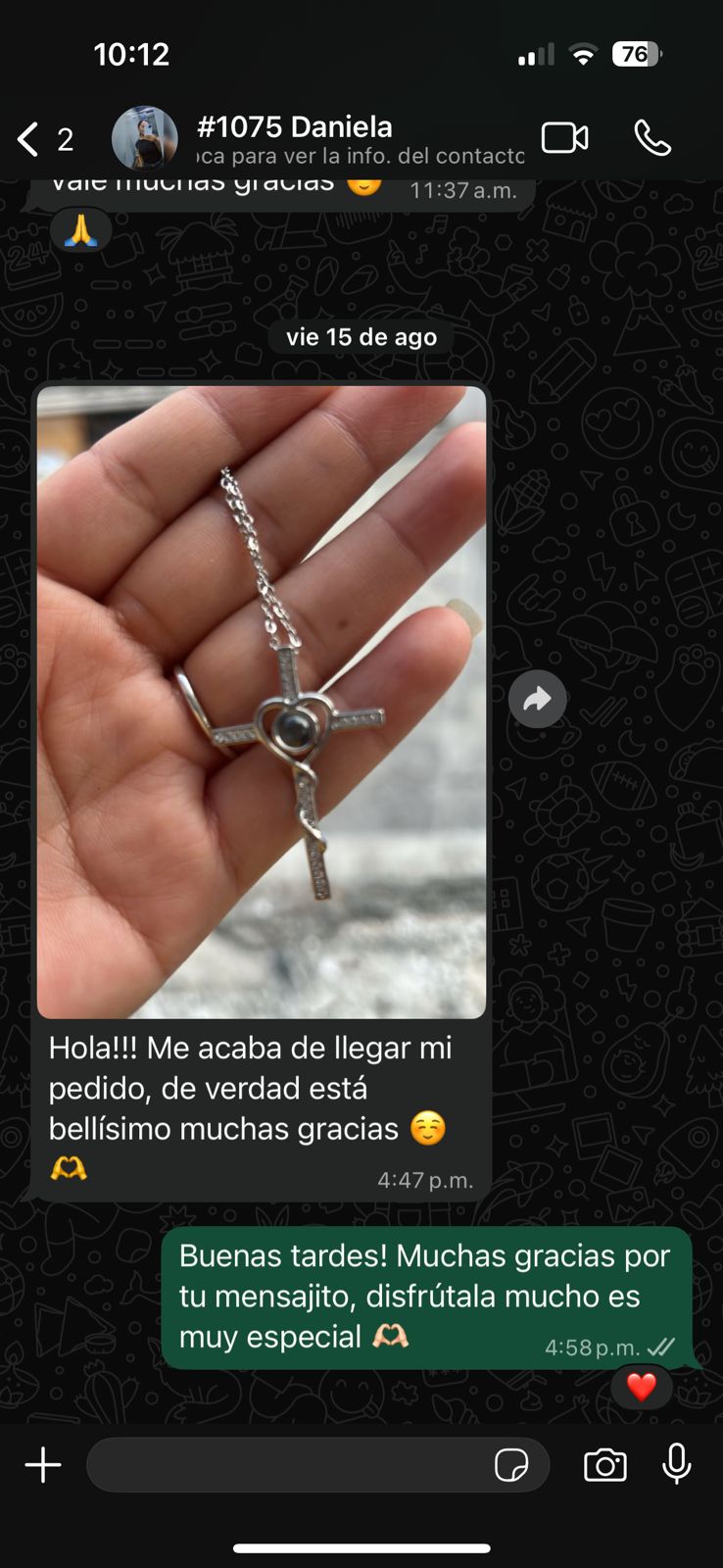
Task: Open the attachments plus menu
Action: [x=43, y=1465]
